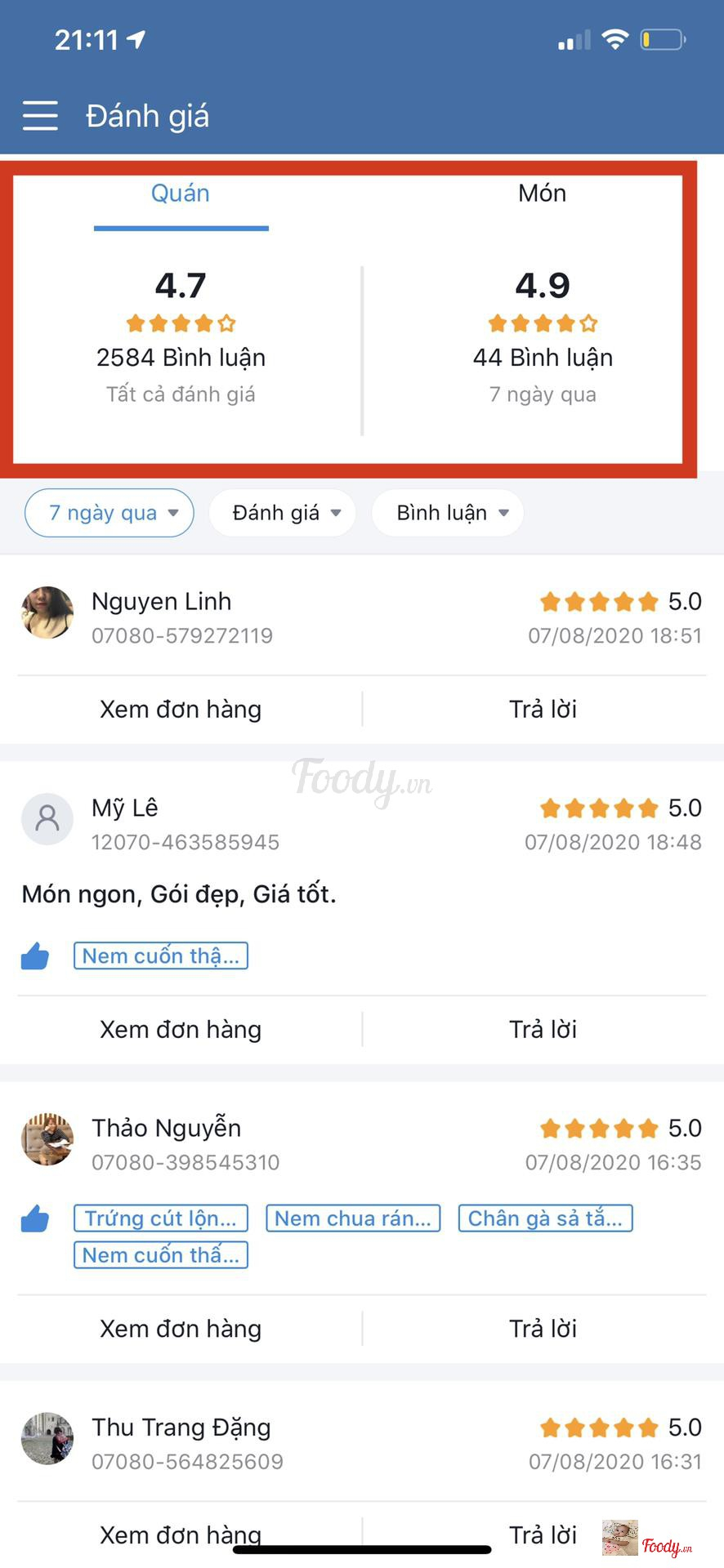724x1568 pixels.
Task: Reply to Nguyen Linh's review
Action: (543, 709)
